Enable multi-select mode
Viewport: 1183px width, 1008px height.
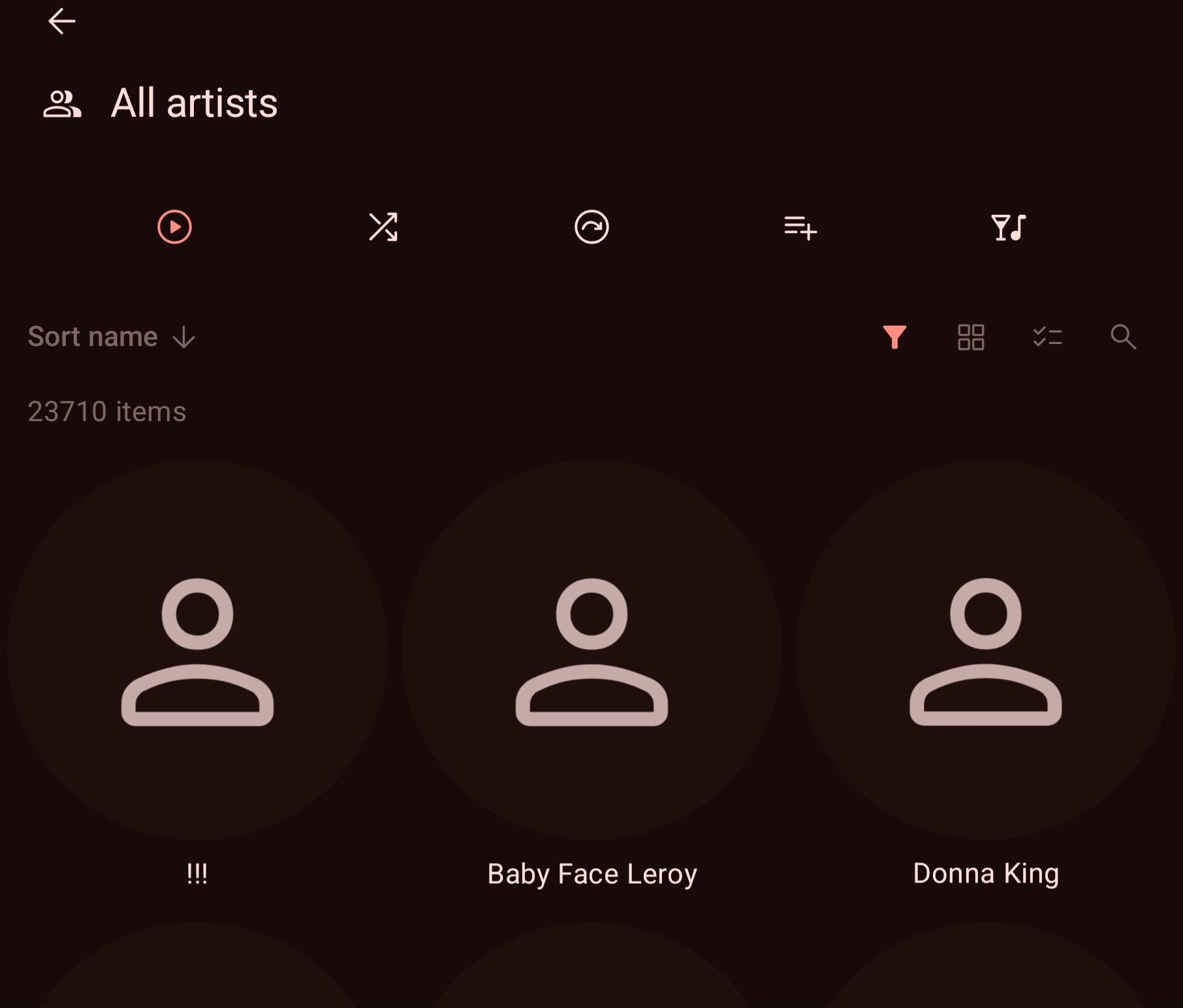point(1047,337)
